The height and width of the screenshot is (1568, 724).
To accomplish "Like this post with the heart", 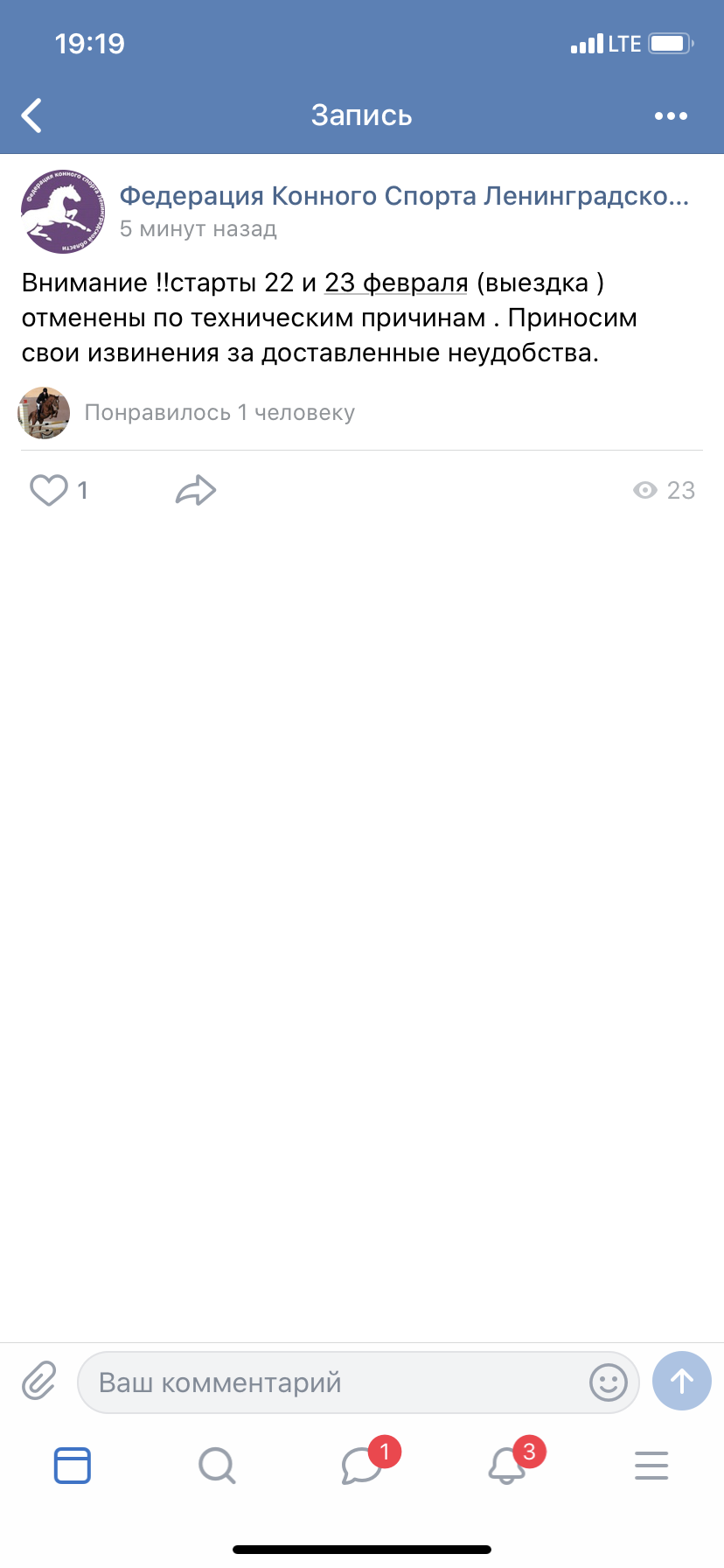I will click(x=49, y=490).
